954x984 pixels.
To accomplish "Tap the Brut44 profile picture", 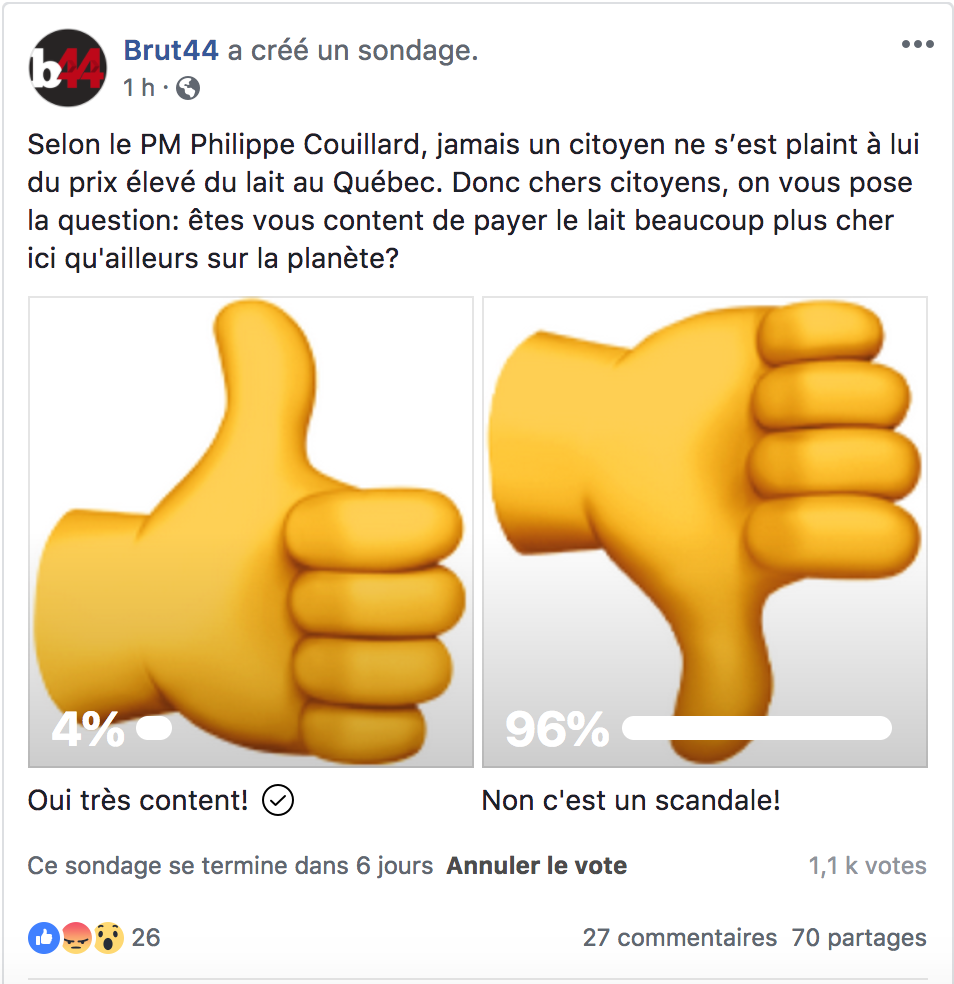I will (67, 67).
